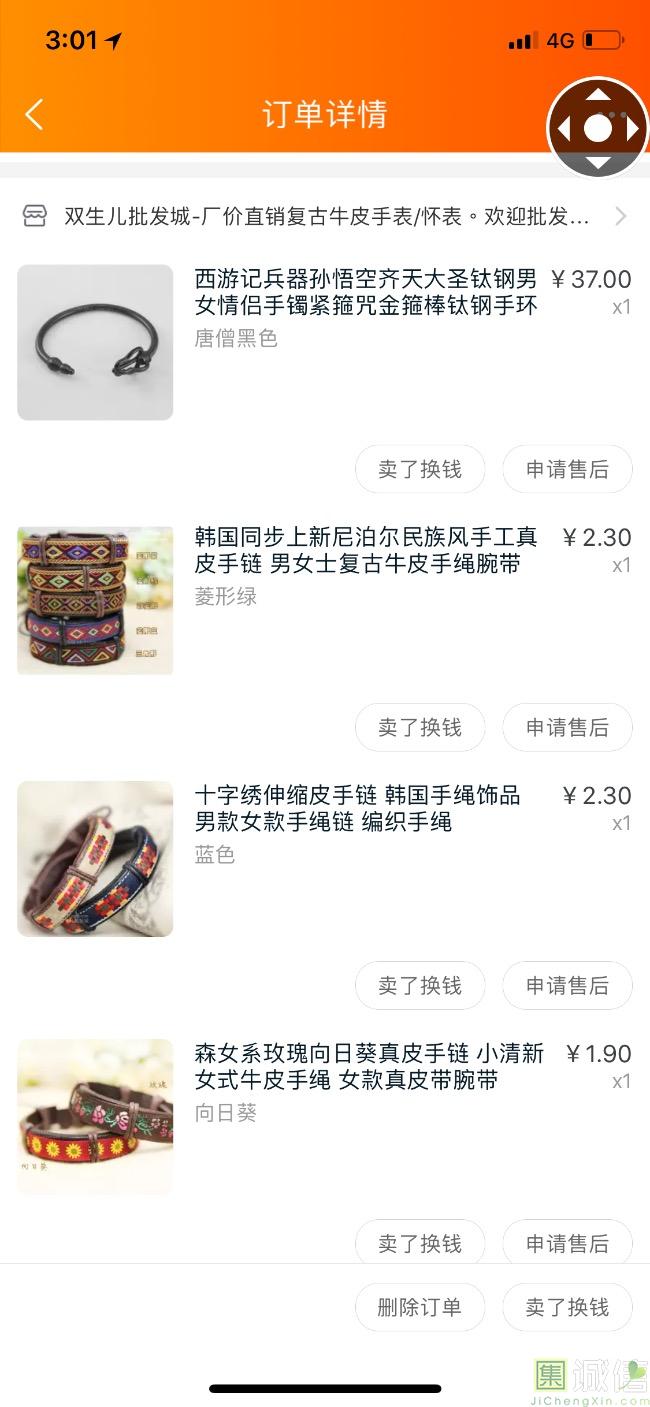
Task: Tap the floating assistive control button
Action: 597,128
